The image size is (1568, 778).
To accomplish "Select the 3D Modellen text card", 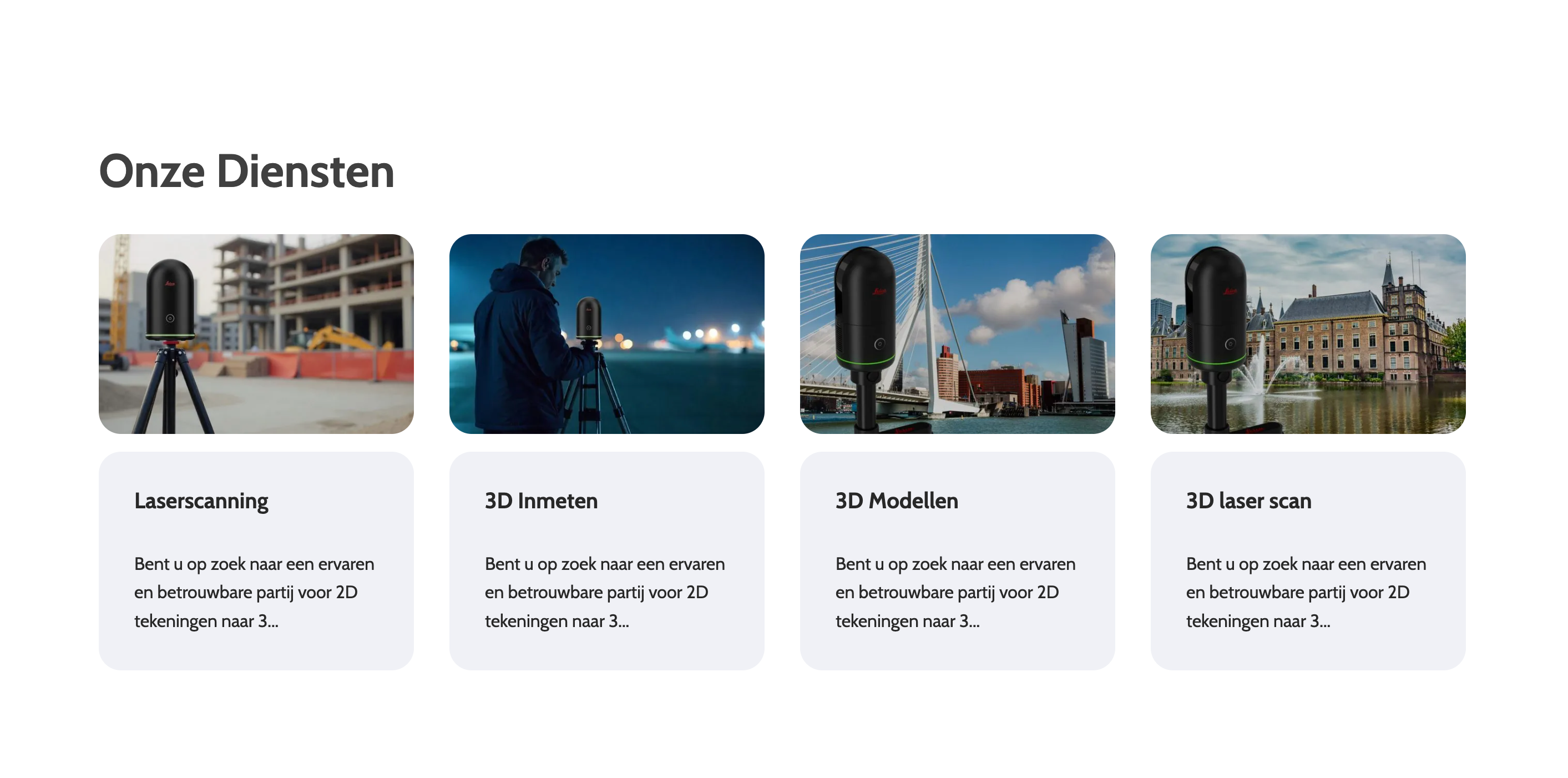I will click(957, 560).
